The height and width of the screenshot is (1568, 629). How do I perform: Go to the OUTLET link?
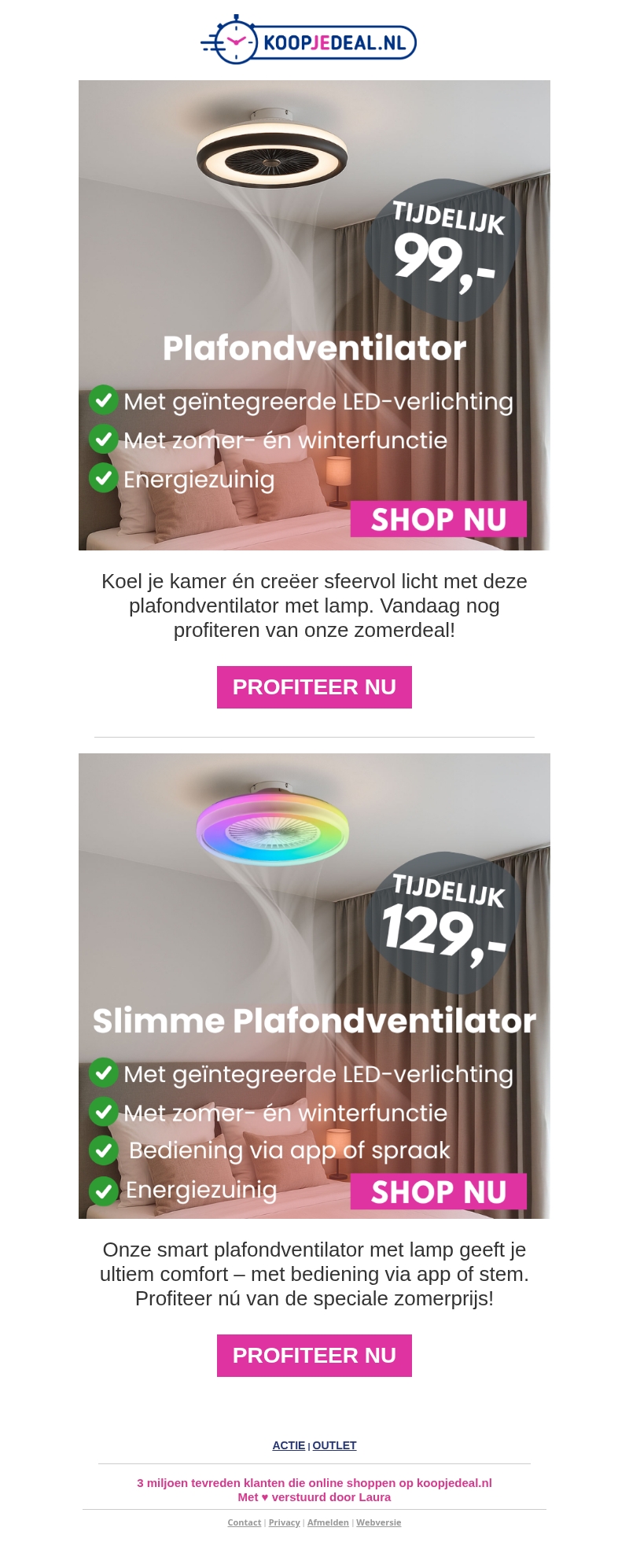(334, 1445)
